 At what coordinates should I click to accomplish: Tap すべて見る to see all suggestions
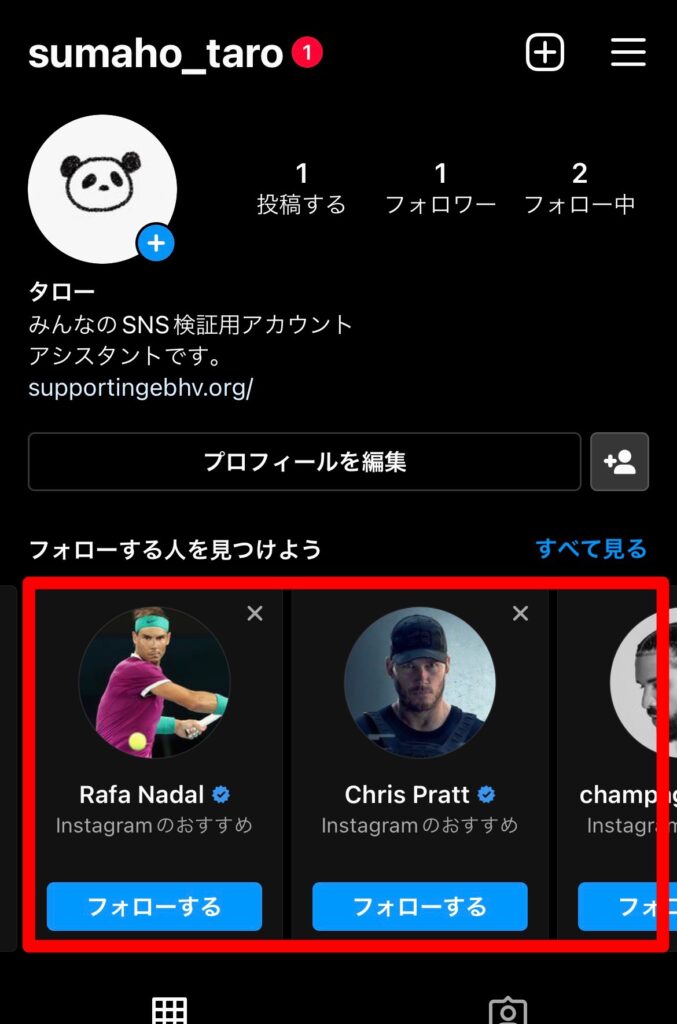click(x=591, y=549)
